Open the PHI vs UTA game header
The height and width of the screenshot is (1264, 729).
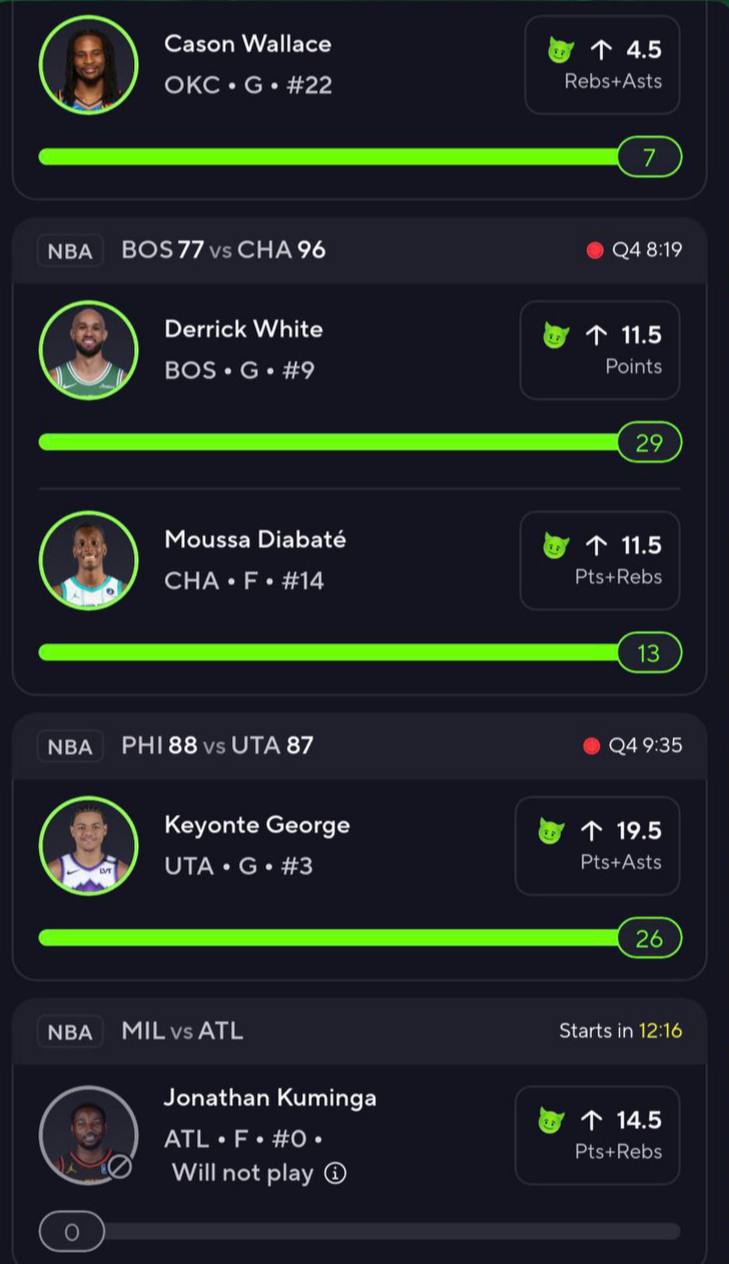(x=359, y=746)
